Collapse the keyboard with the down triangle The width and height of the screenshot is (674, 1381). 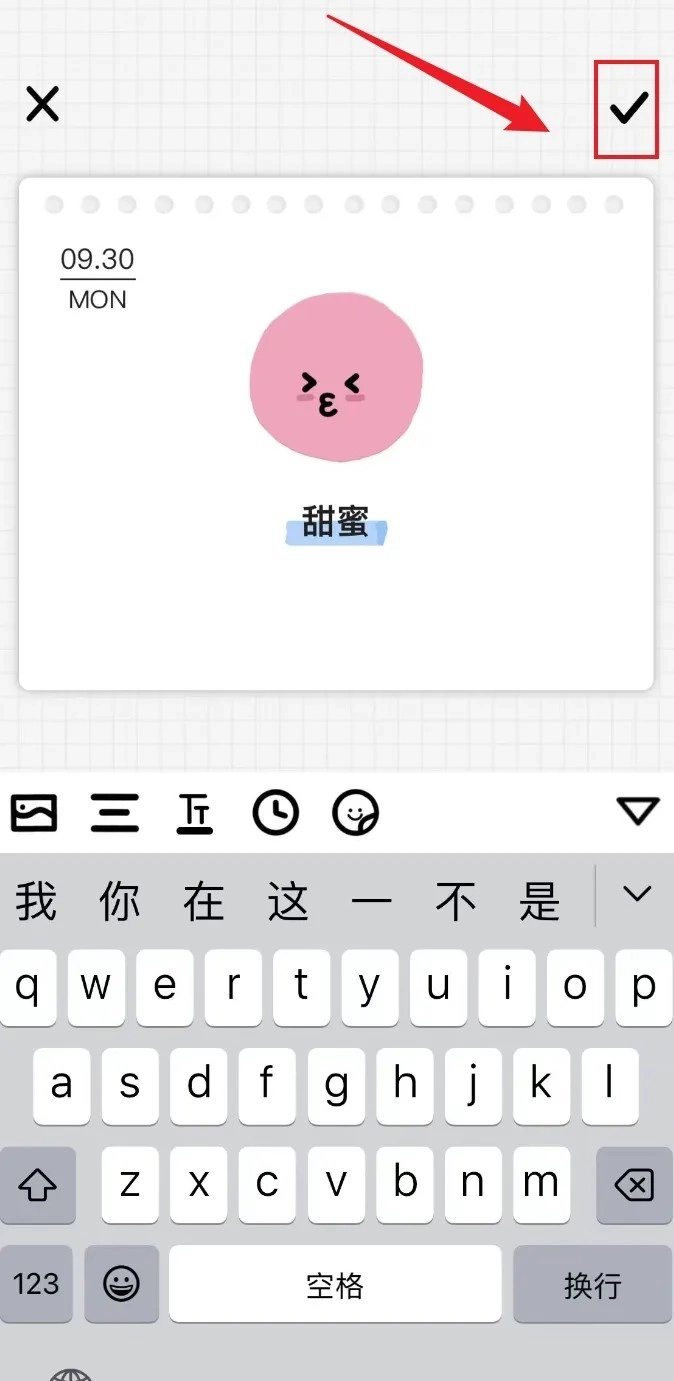click(637, 811)
